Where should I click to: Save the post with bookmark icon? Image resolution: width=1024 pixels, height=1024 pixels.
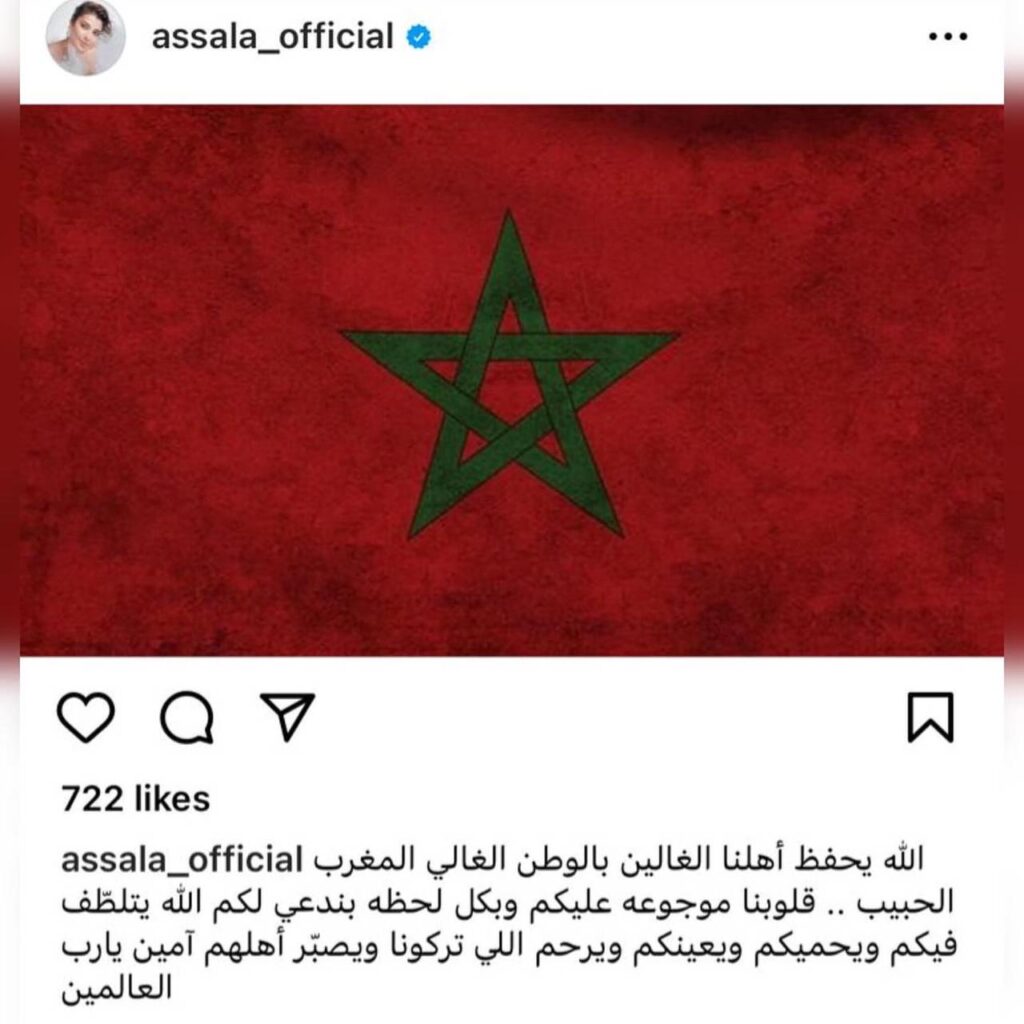pos(930,717)
